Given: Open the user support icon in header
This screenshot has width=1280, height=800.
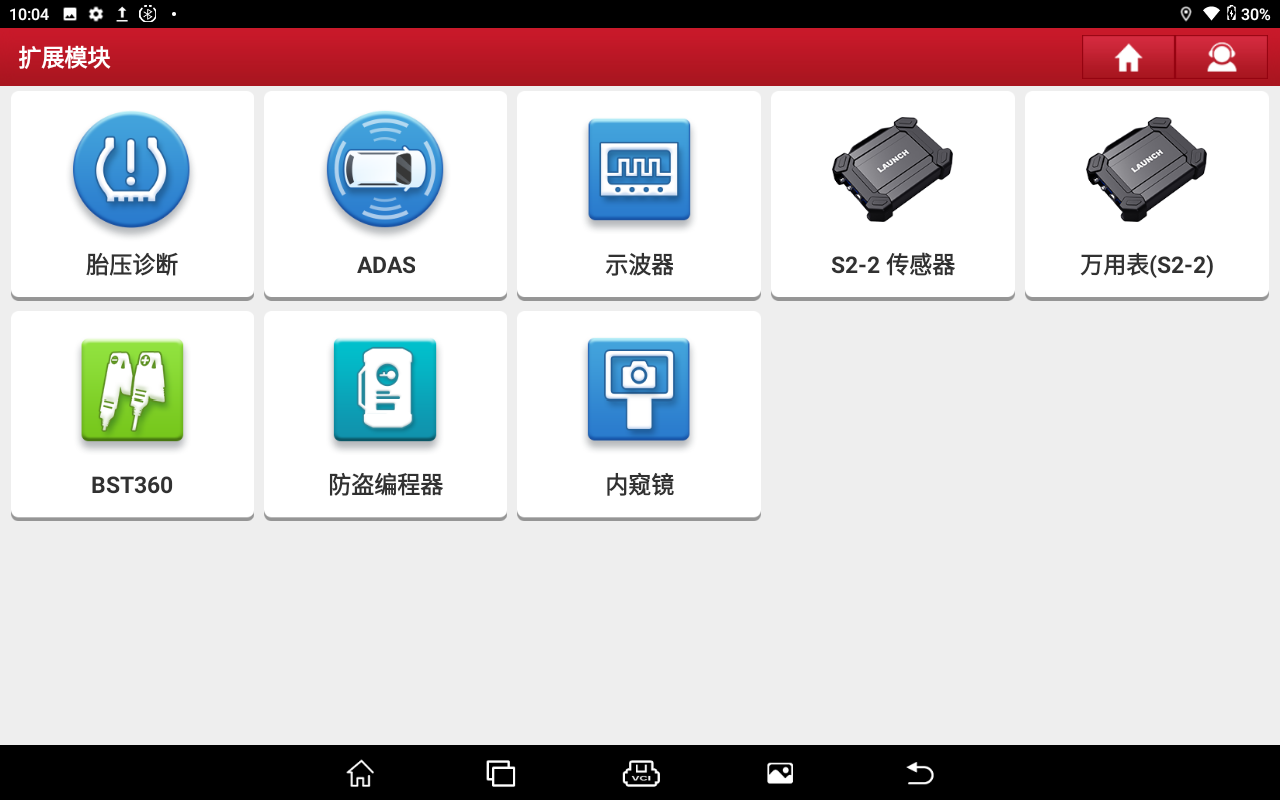Looking at the screenshot, I should (x=1221, y=58).
